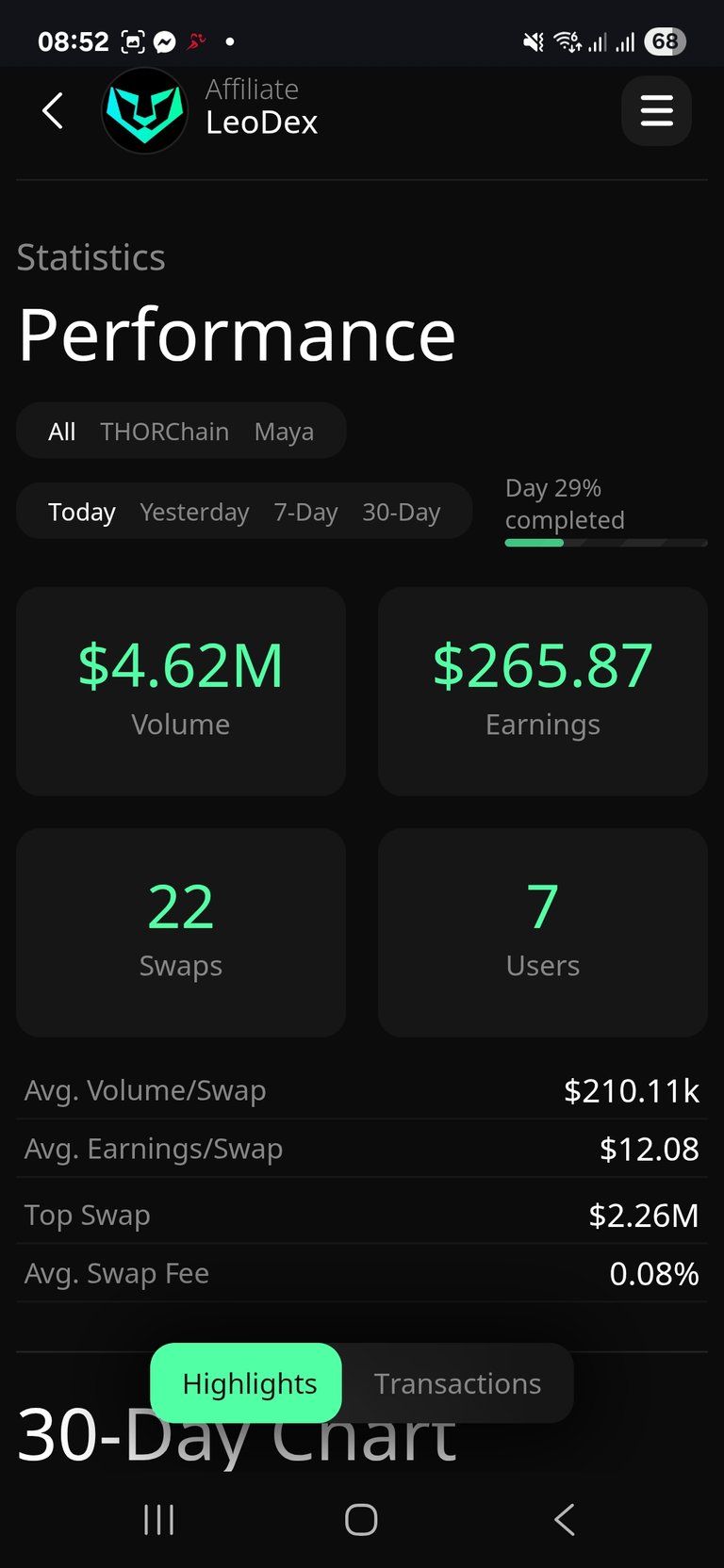The image size is (724, 1568).
Task: Filter stats by THORChain
Action: tap(164, 432)
